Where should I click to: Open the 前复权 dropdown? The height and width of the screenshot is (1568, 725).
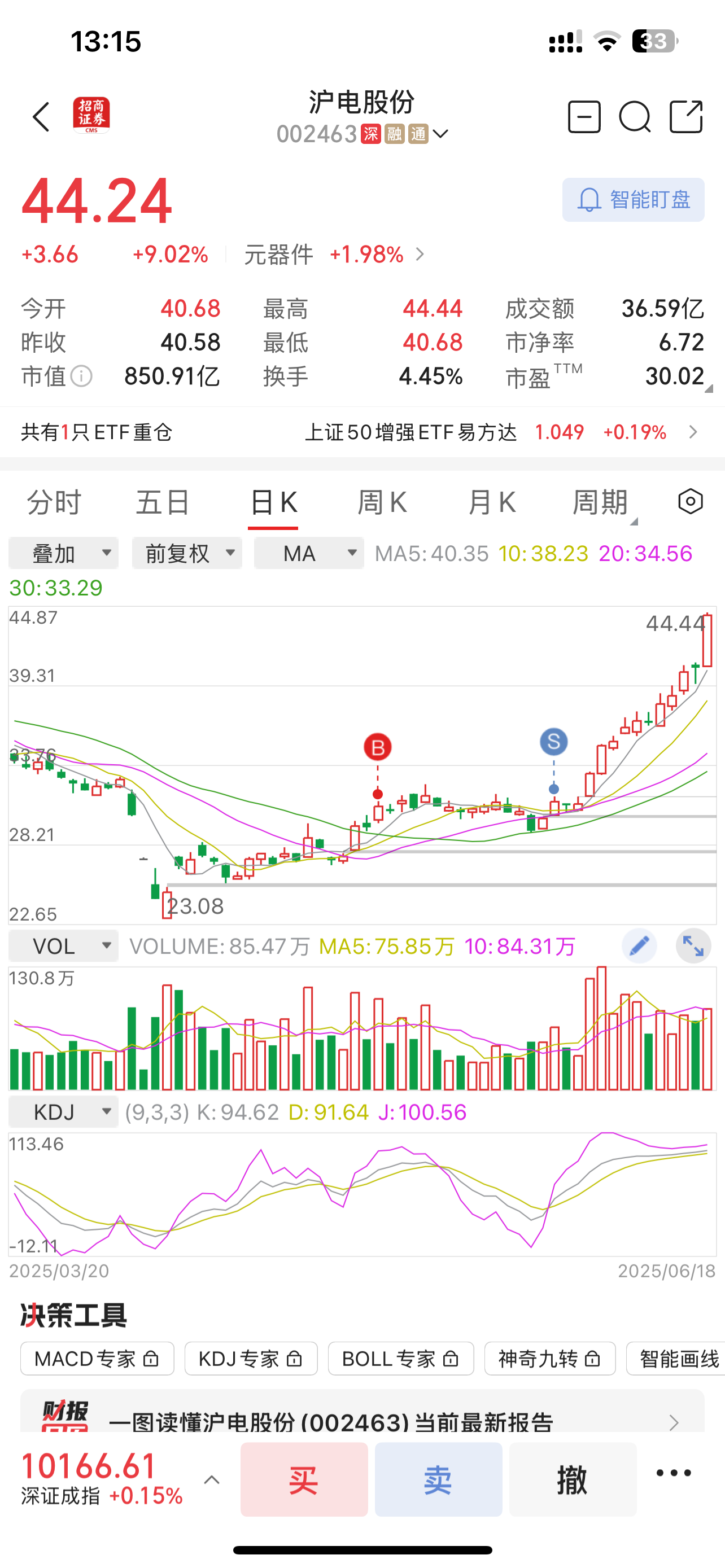(187, 553)
